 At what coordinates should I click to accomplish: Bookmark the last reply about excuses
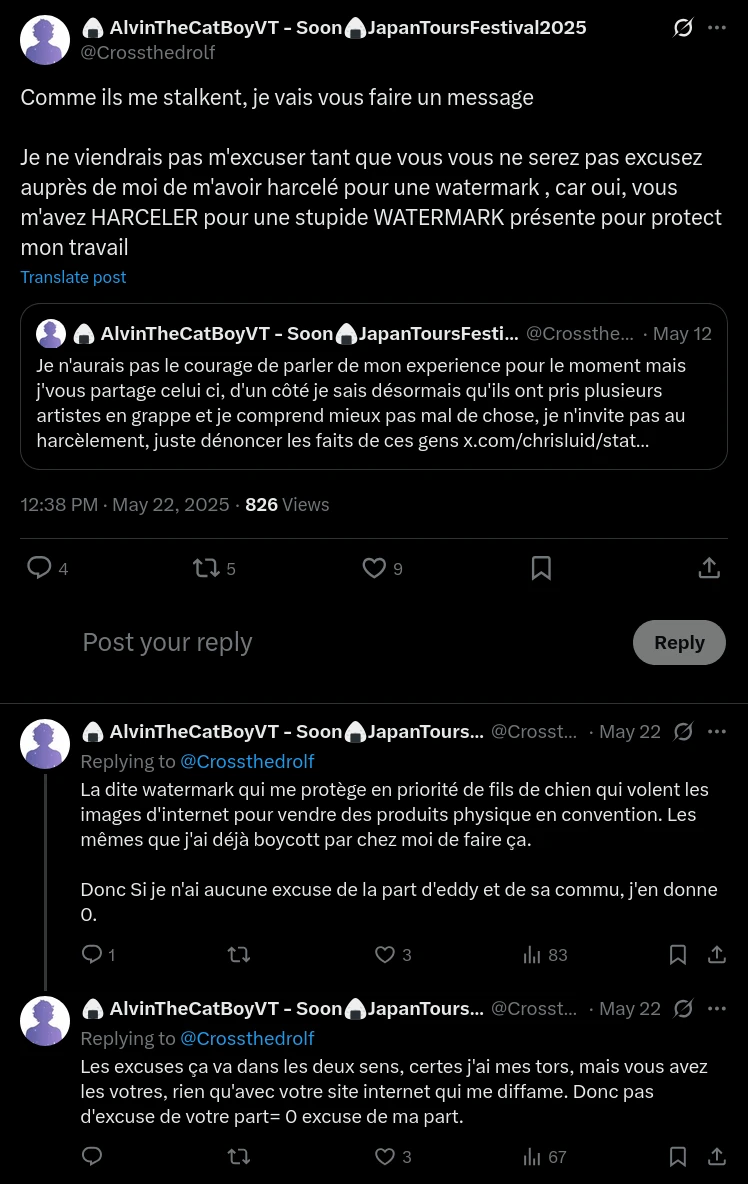677,1157
